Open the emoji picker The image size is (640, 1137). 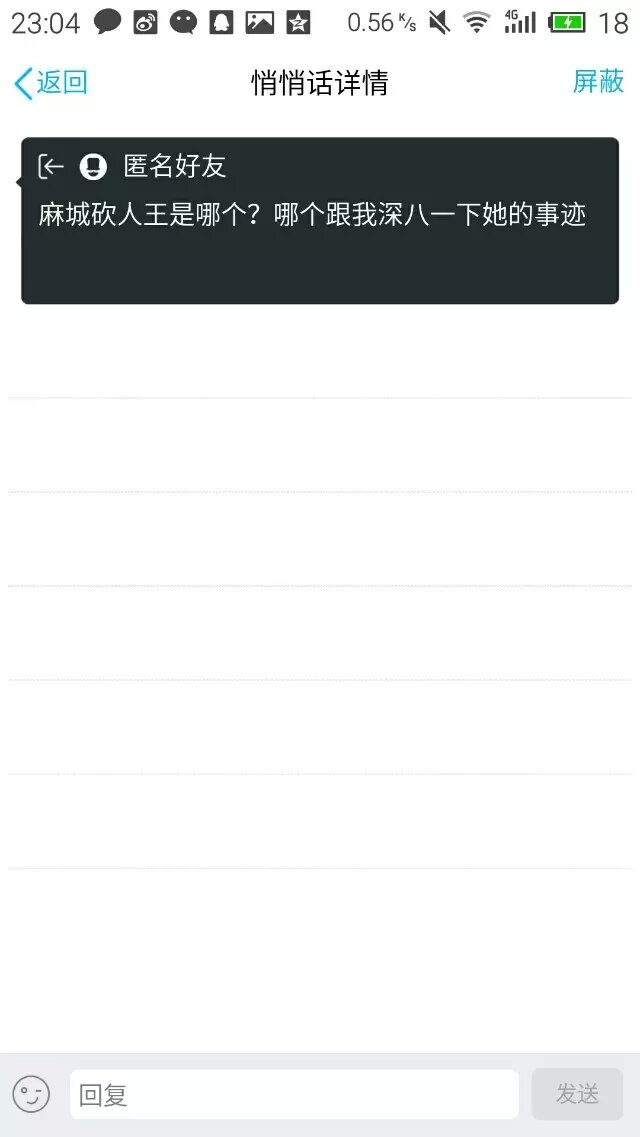click(31, 1094)
